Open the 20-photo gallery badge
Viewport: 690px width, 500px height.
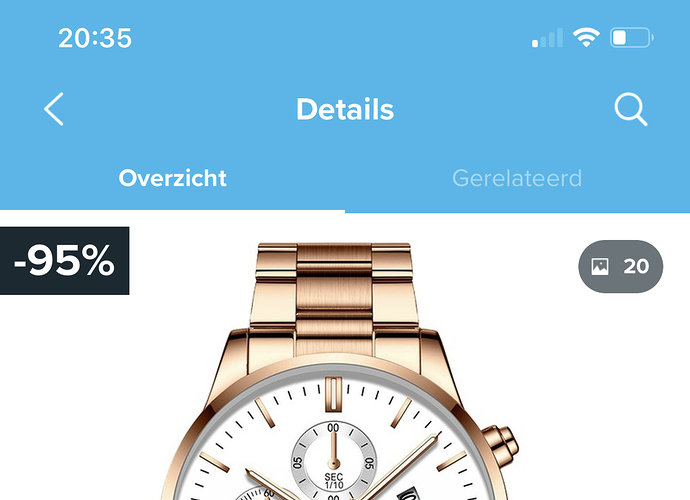tap(620, 267)
